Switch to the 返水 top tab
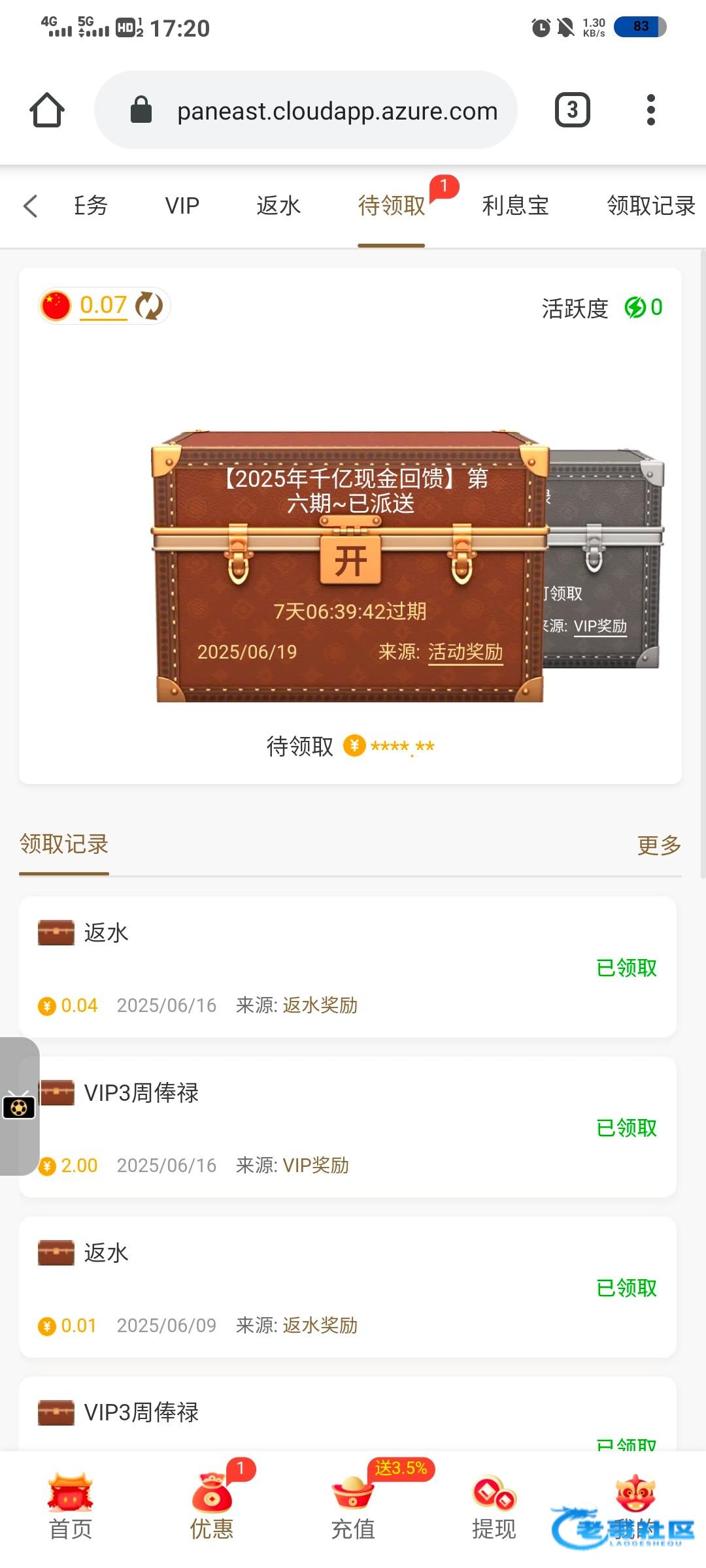This screenshot has height=1568, width=706. [278, 206]
